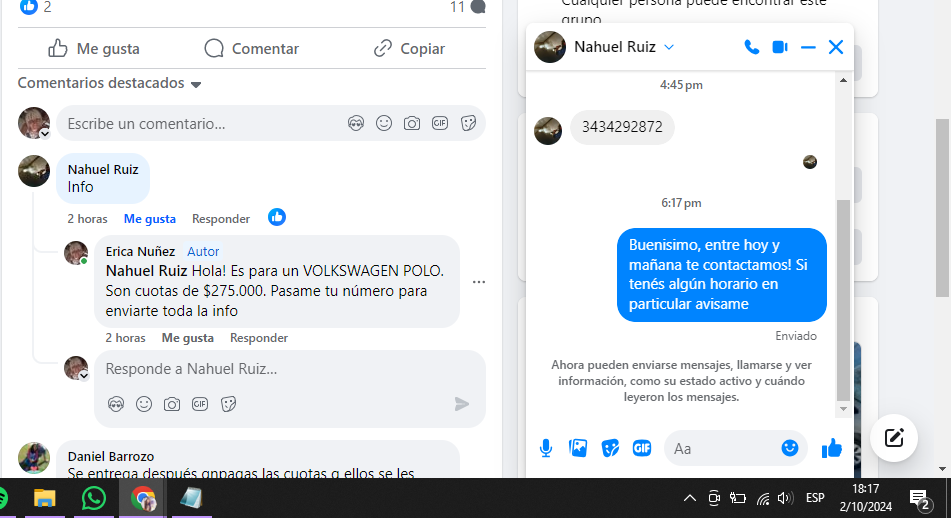This screenshot has height=518, width=951.
Task: Send a thumbs-up in the chat
Action: 831,448
